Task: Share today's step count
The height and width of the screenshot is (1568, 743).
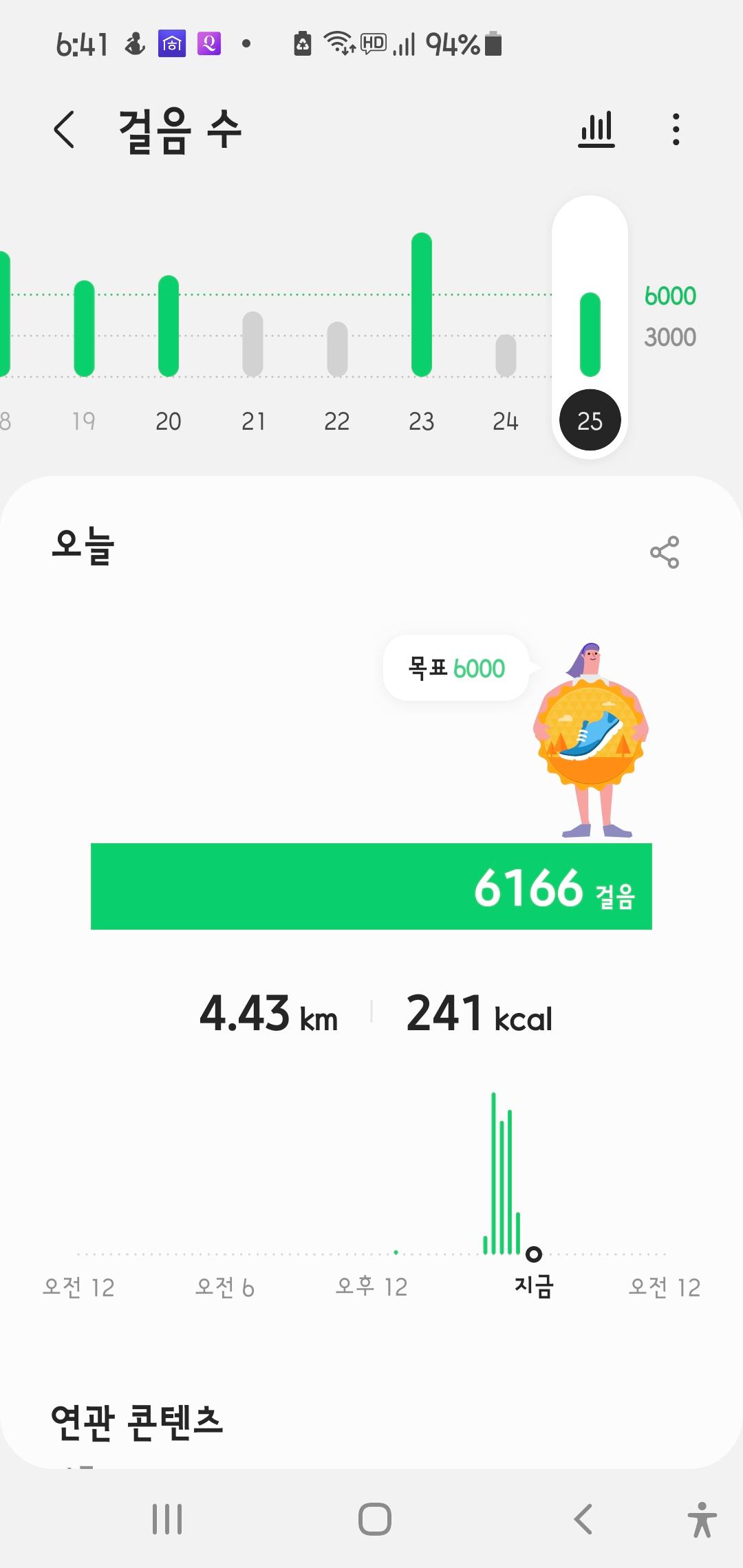Action: click(665, 552)
